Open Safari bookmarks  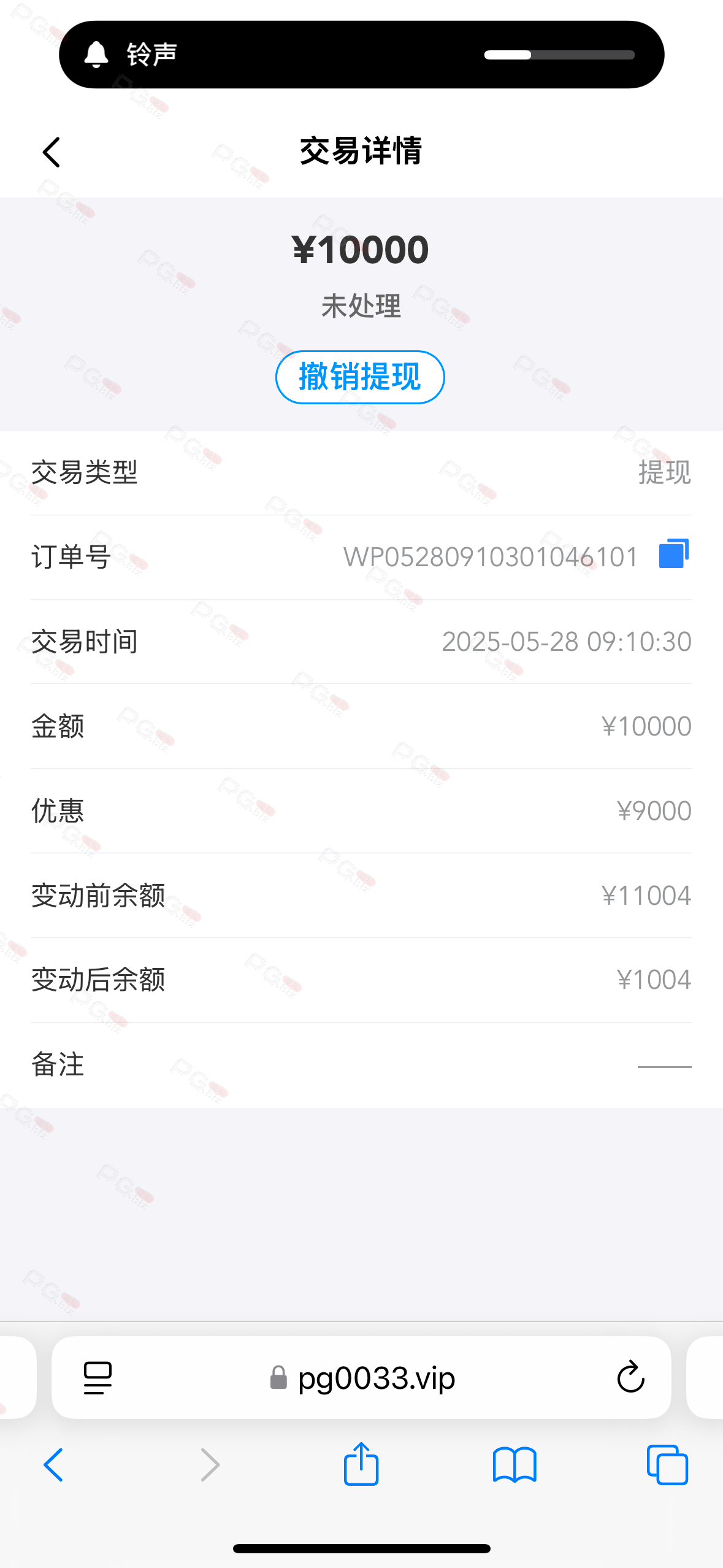pos(515,1465)
